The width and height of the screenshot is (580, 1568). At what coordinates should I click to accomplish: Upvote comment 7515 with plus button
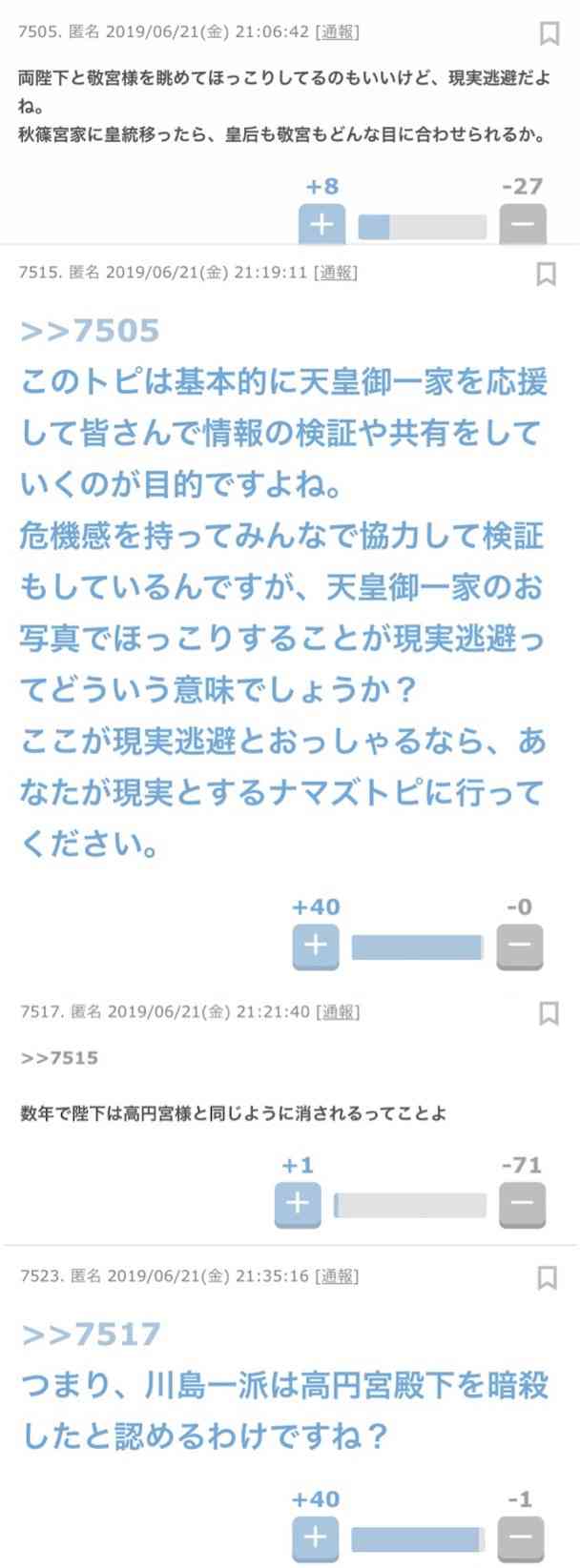(x=316, y=947)
